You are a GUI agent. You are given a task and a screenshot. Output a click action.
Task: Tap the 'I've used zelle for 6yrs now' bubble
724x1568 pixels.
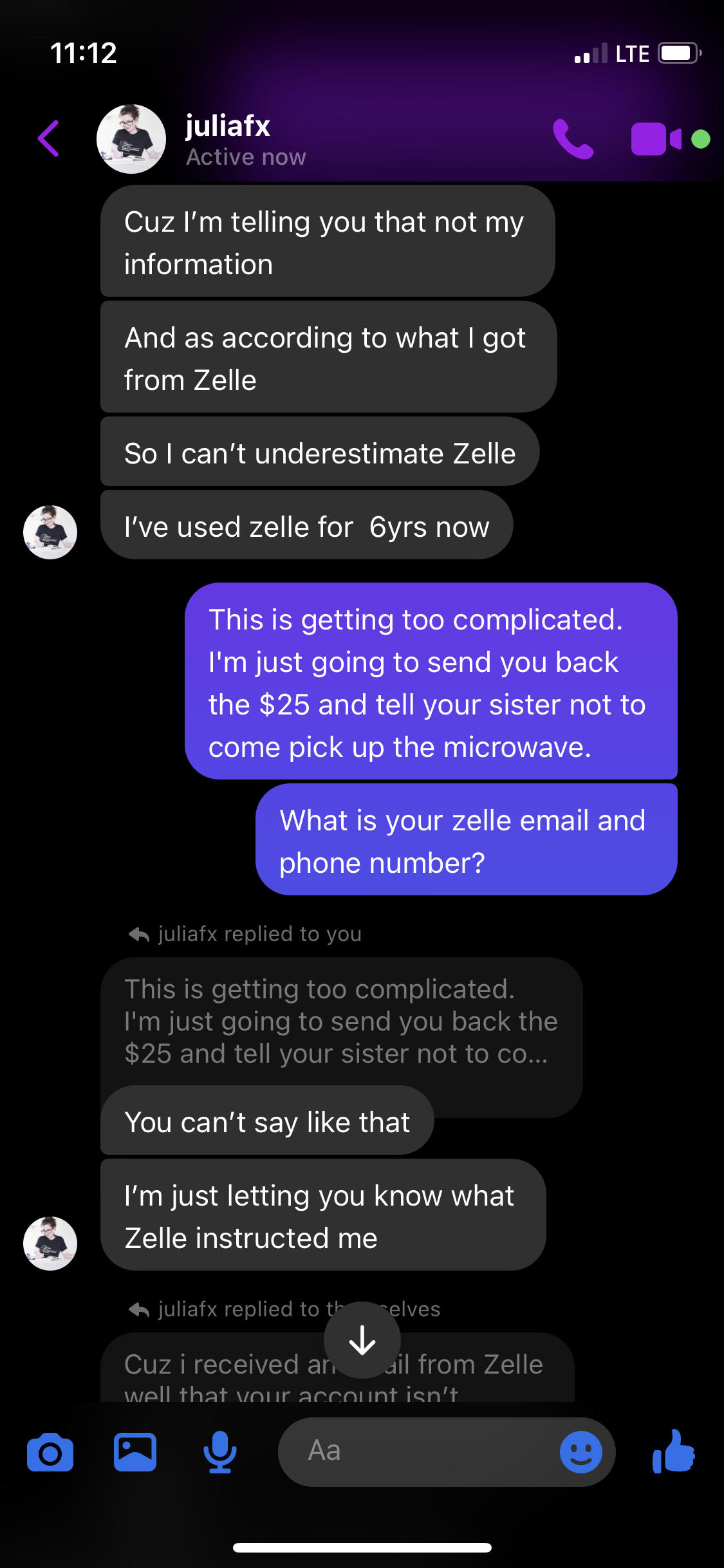click(306, 526)
